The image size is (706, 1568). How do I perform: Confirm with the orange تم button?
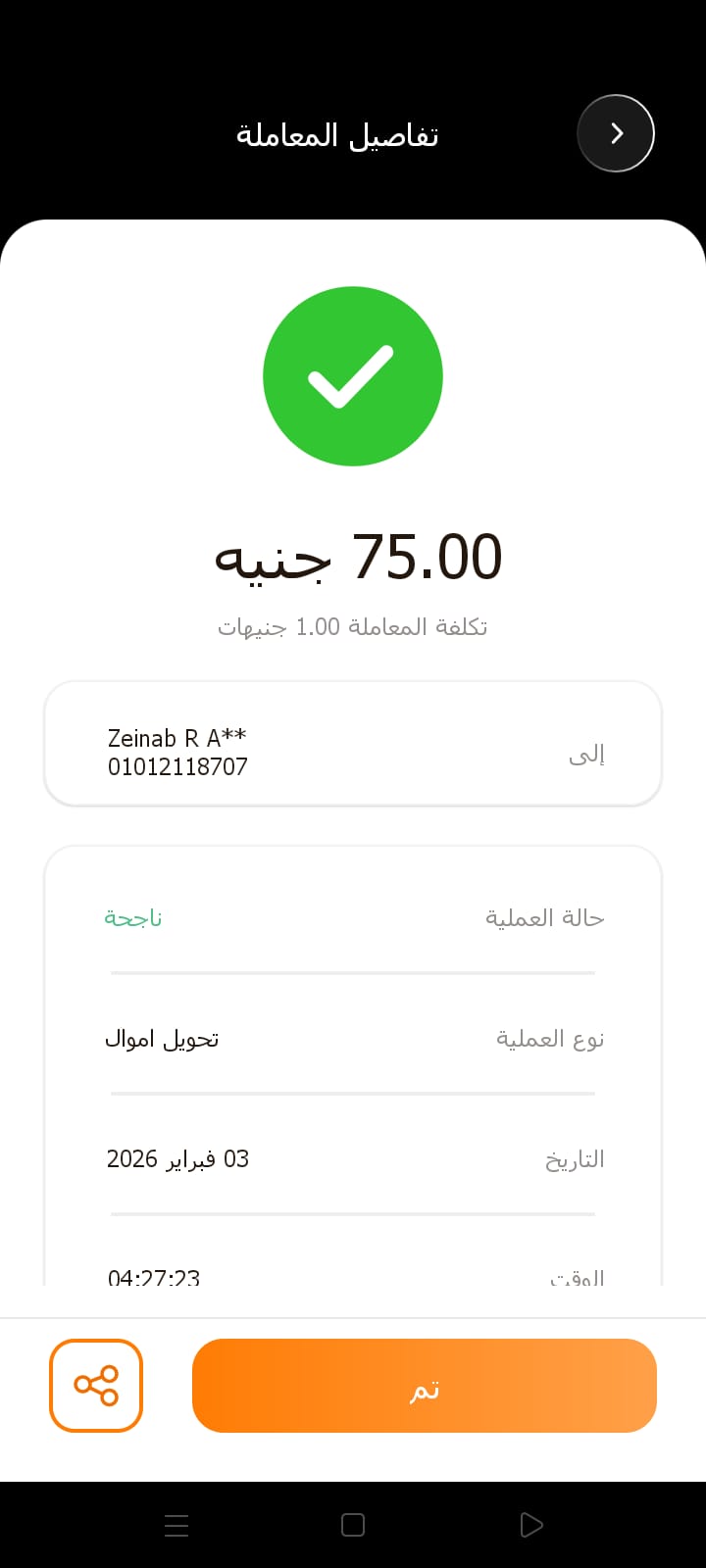click(x=424, y=1386)
